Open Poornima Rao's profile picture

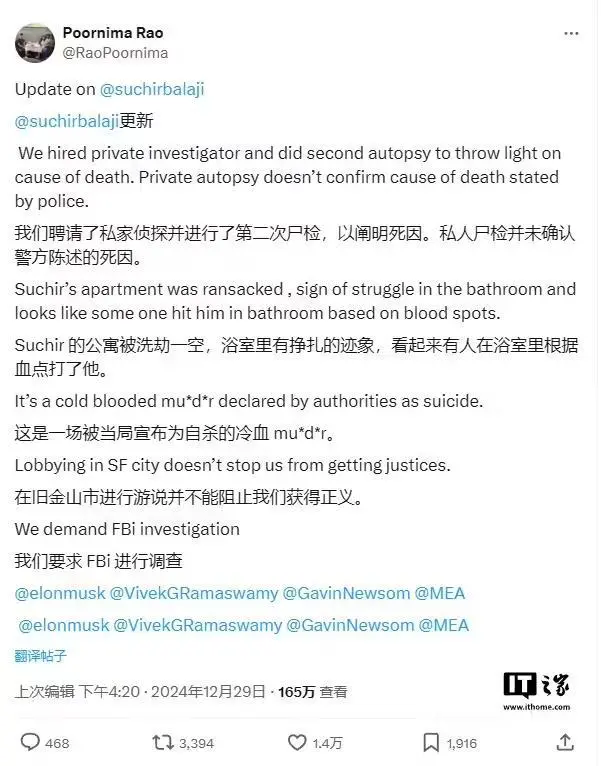click(x=34, y=42)
